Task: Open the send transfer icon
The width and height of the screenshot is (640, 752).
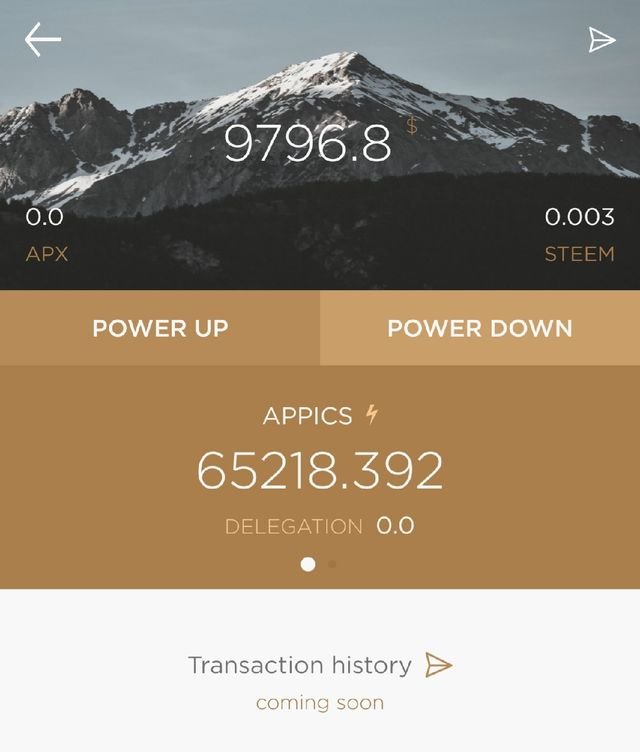Action: click(x=601, y=40)
